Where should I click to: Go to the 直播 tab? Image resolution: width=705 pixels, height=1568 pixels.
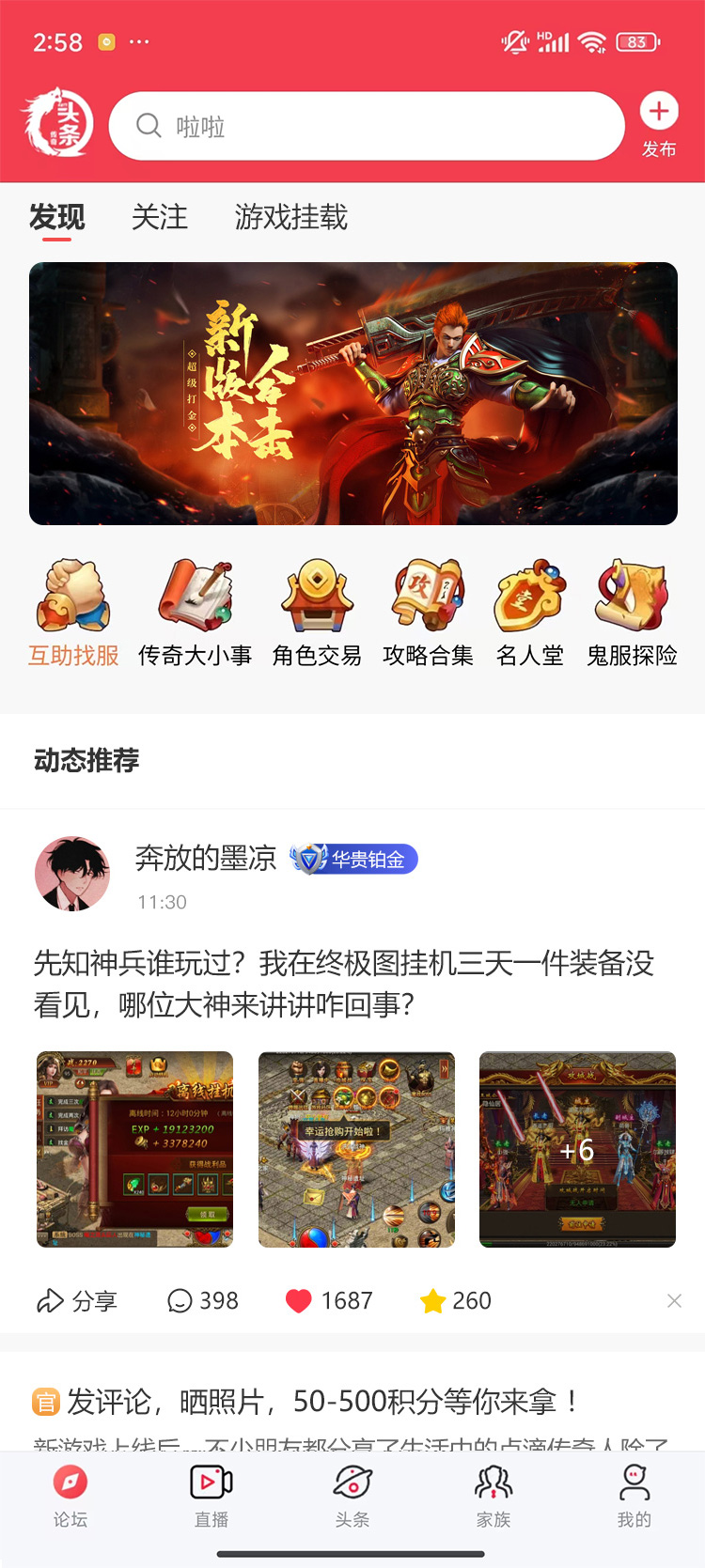(x=211, y=1496)
